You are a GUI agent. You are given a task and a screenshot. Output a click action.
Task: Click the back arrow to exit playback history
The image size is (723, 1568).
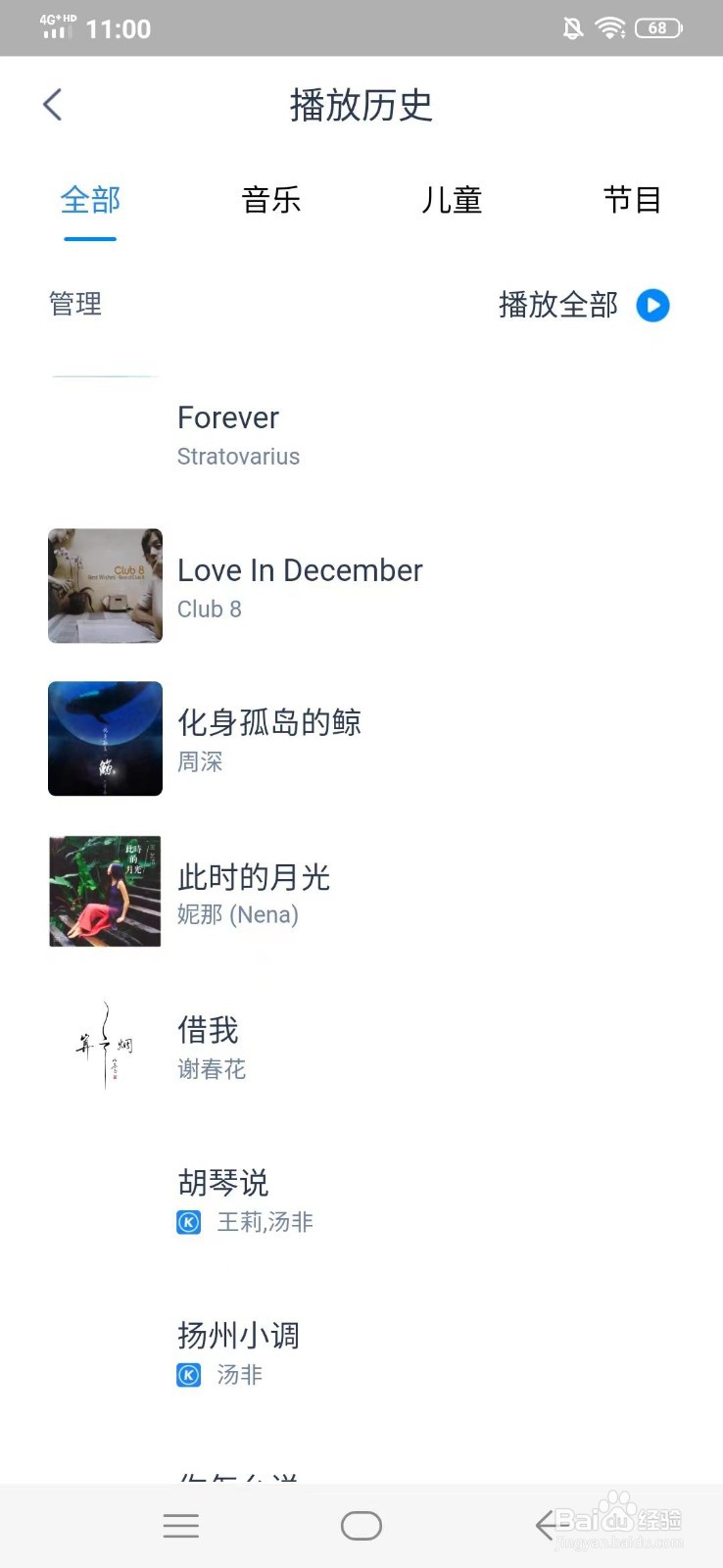click(x=52, y=105)
